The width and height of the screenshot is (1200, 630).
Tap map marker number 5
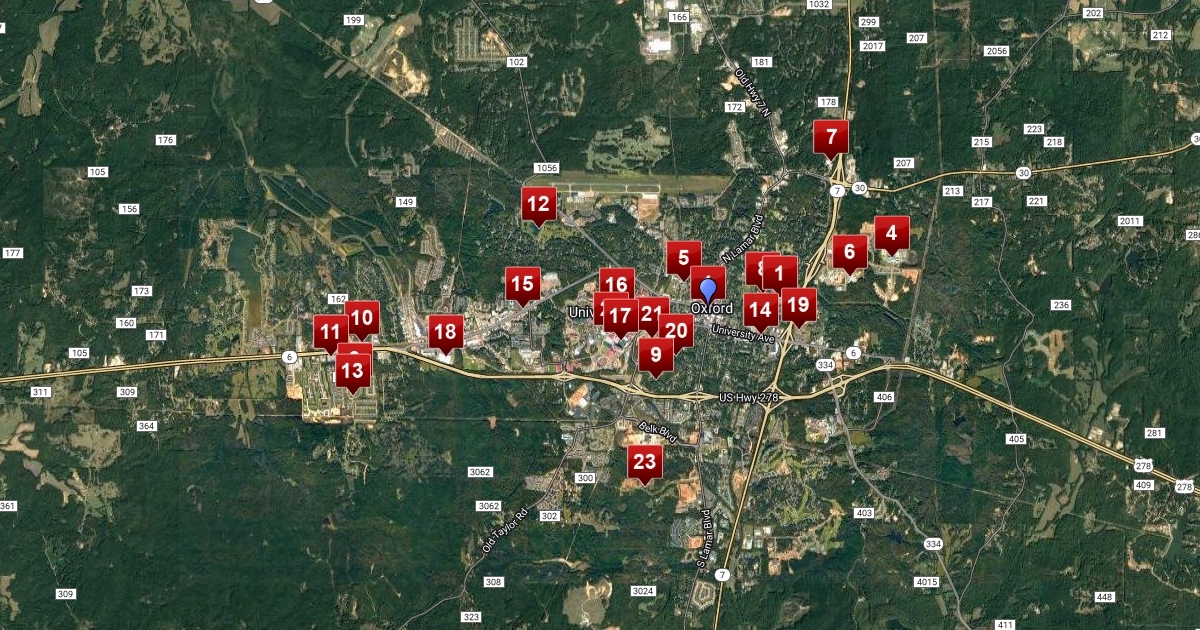[684, 257]
